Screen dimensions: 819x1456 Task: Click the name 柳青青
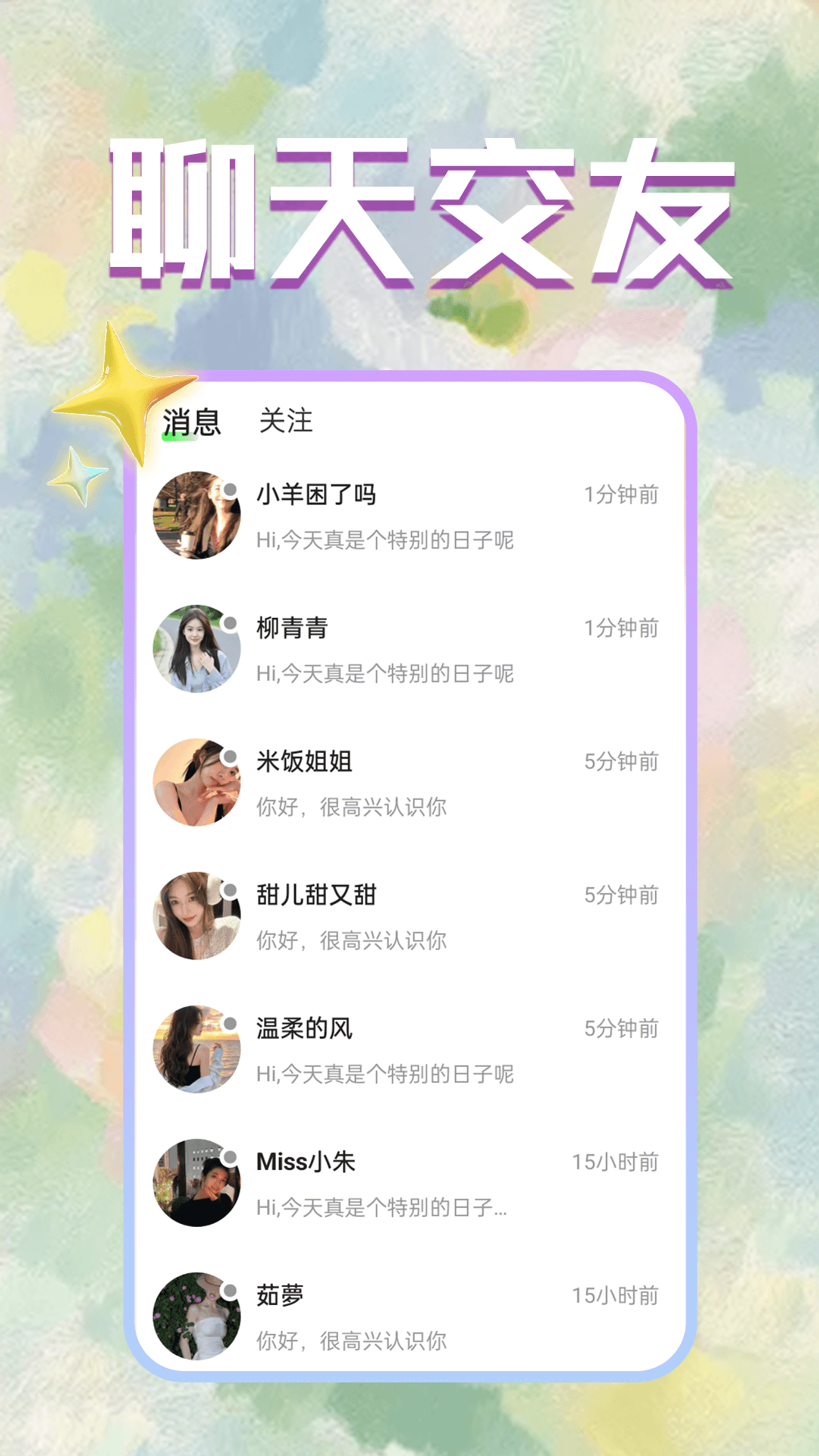point(292,629)
